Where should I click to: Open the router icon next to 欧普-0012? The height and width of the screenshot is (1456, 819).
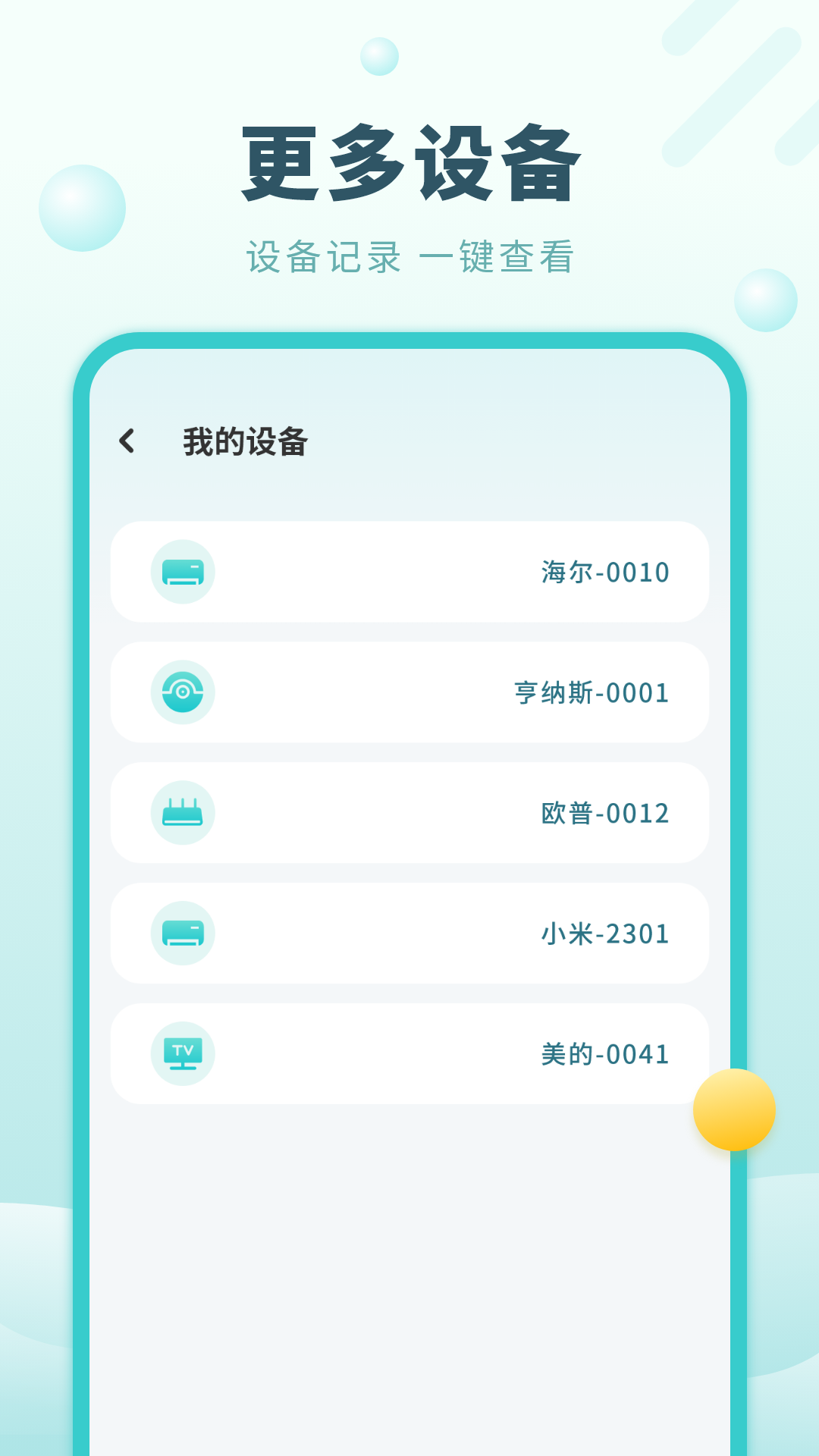coord(184,813)
